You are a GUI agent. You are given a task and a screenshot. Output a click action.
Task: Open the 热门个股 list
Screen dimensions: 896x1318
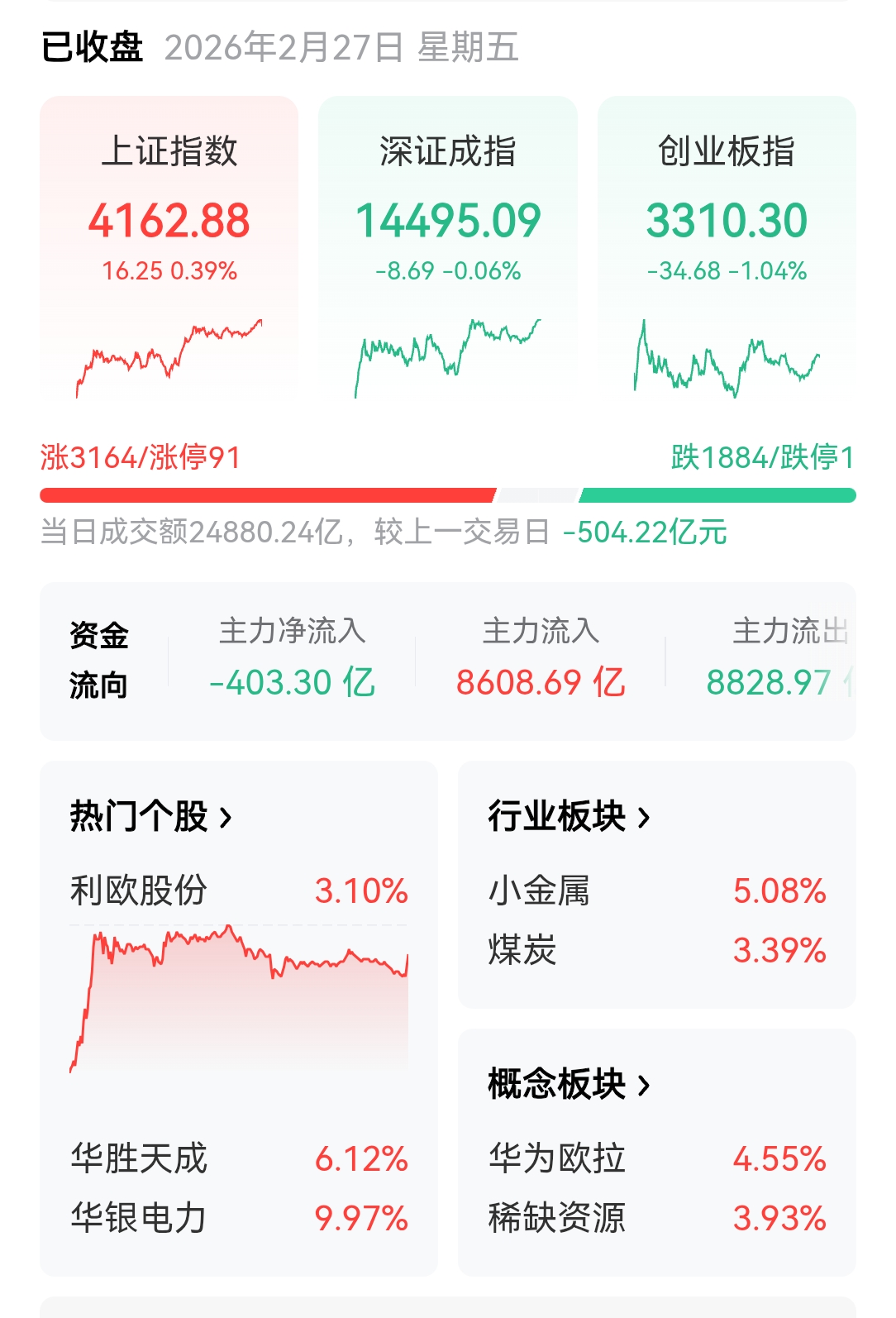(150, 816)
